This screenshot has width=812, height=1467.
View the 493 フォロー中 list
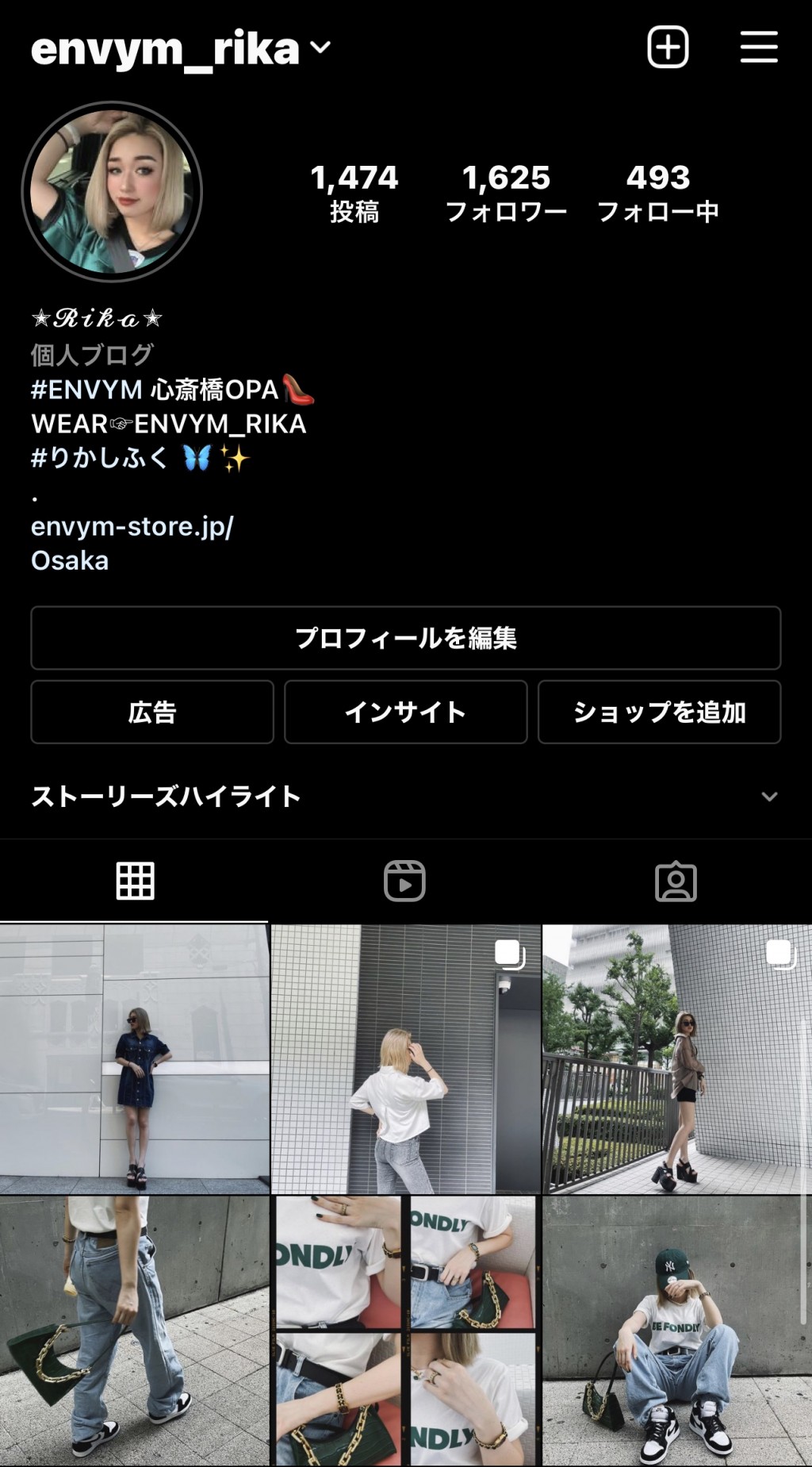657,193
